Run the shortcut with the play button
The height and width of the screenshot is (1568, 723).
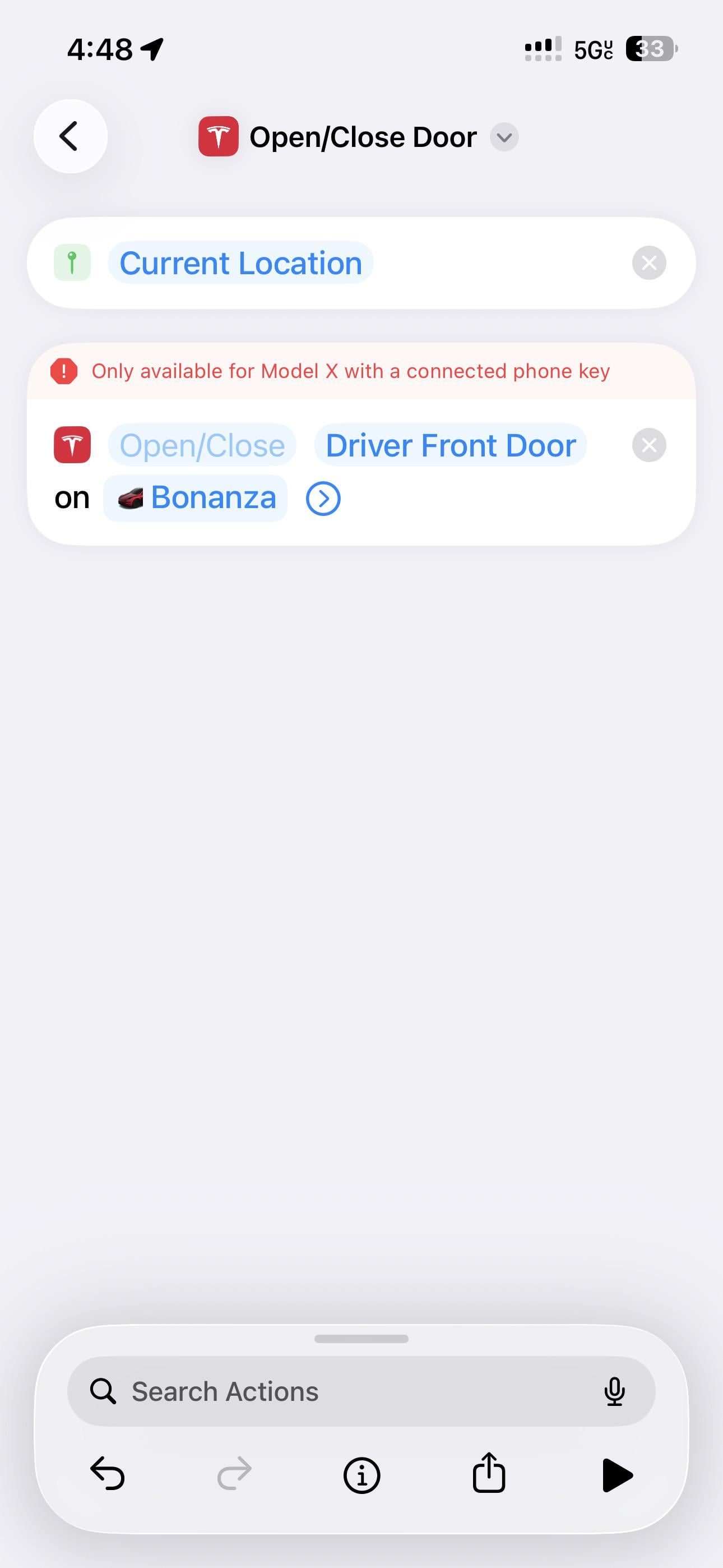point(617,1475)
